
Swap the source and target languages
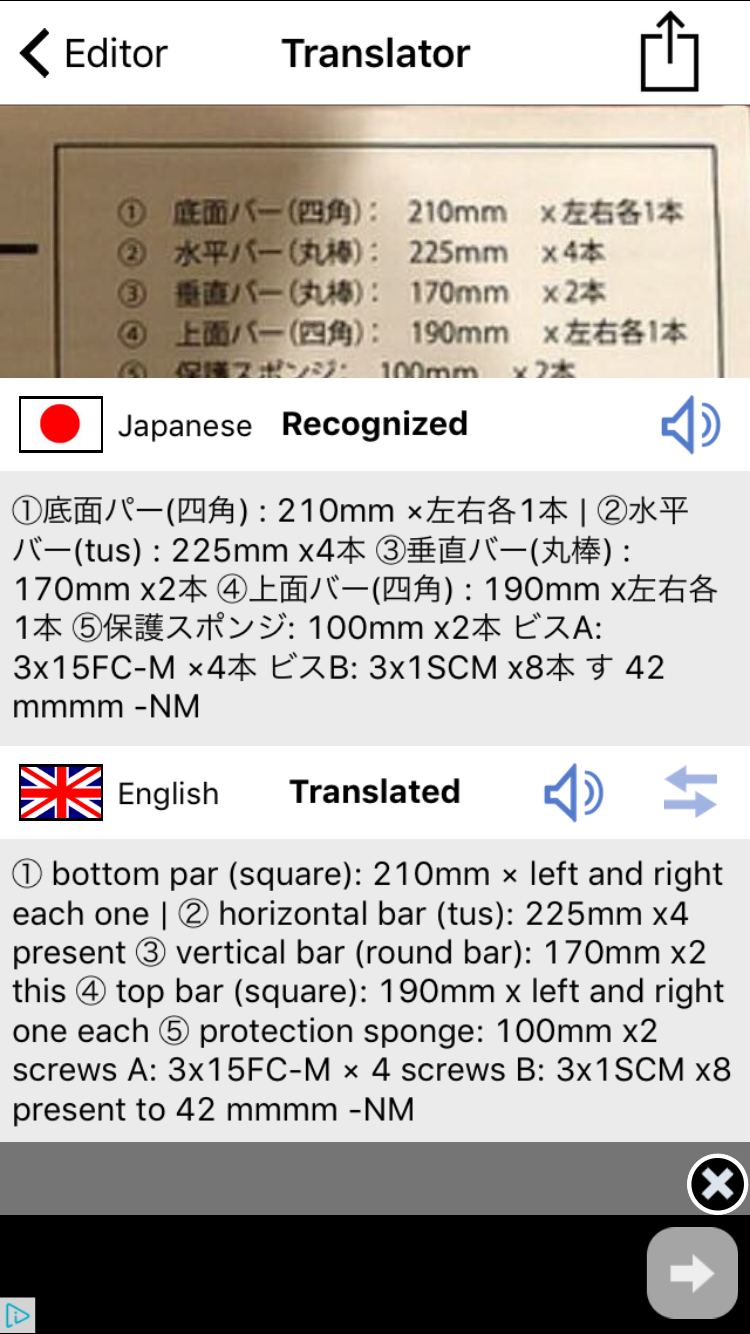tap(690, 794)
